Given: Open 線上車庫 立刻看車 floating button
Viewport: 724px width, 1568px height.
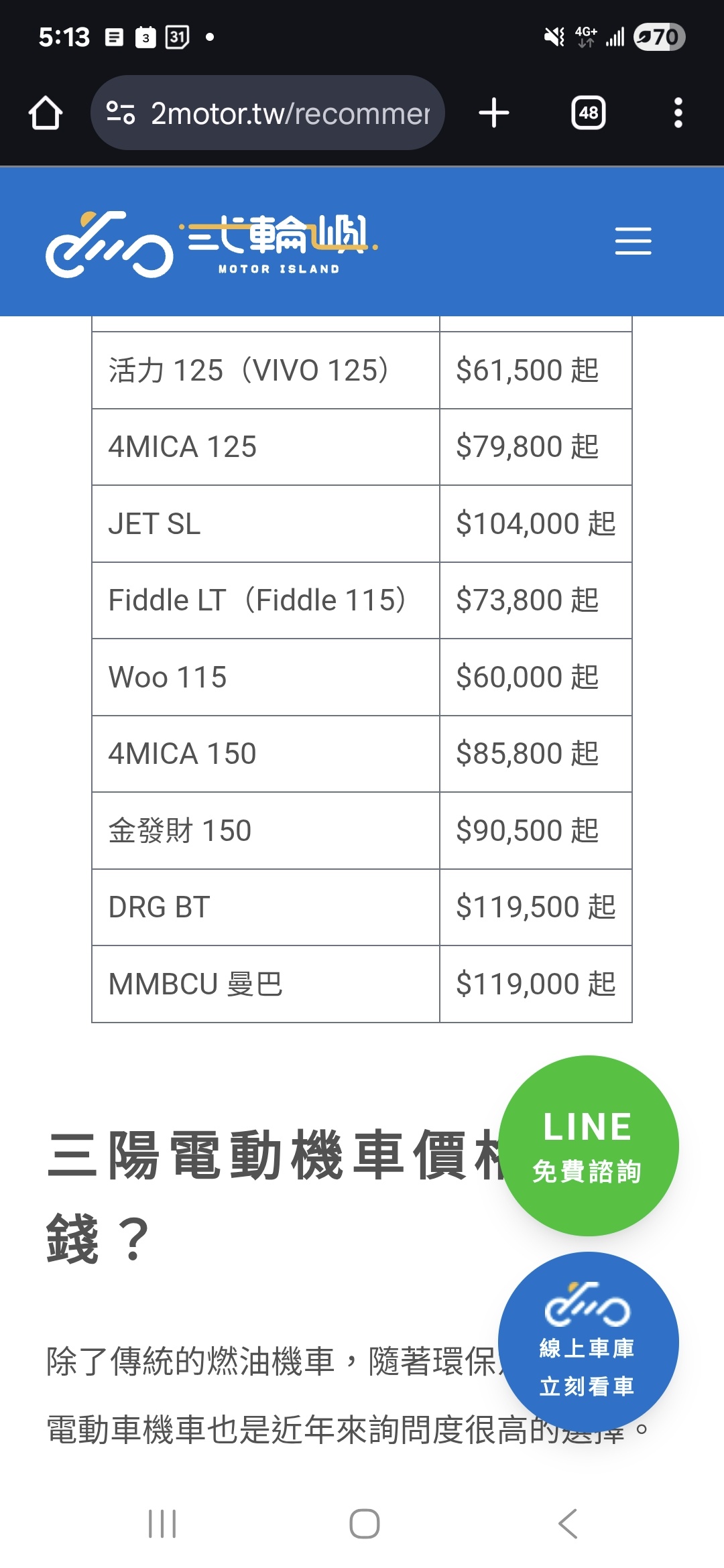Looking at the screenshot, I should coord(588,1342).
